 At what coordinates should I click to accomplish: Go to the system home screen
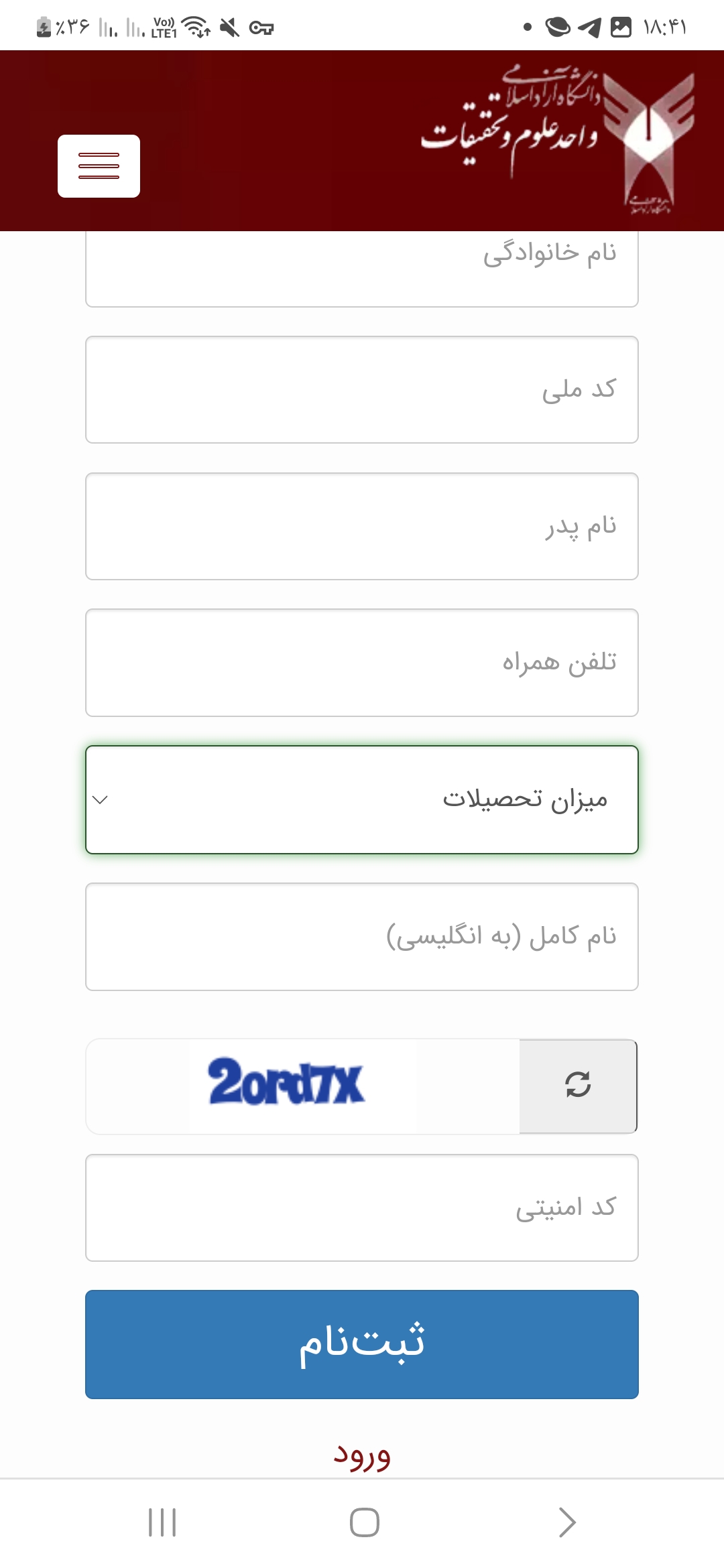click(x=364, y=1522)
